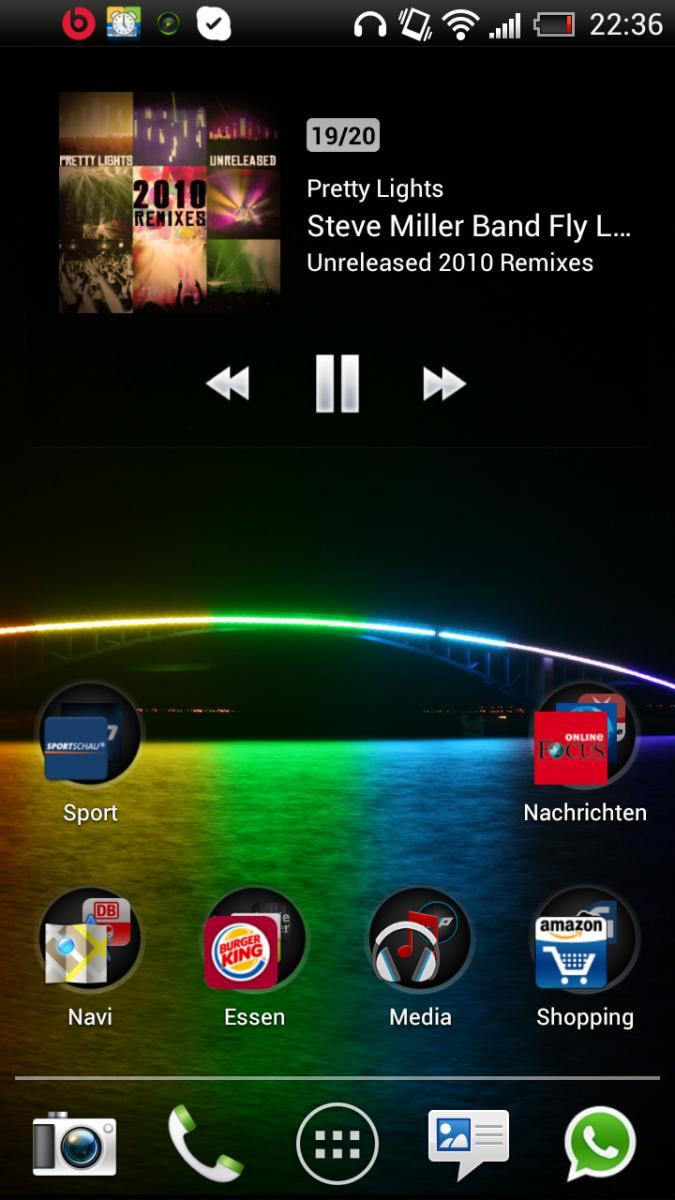Skip to the next track
This screenshot has width=675, height=1200.
(x=444, y=384)
